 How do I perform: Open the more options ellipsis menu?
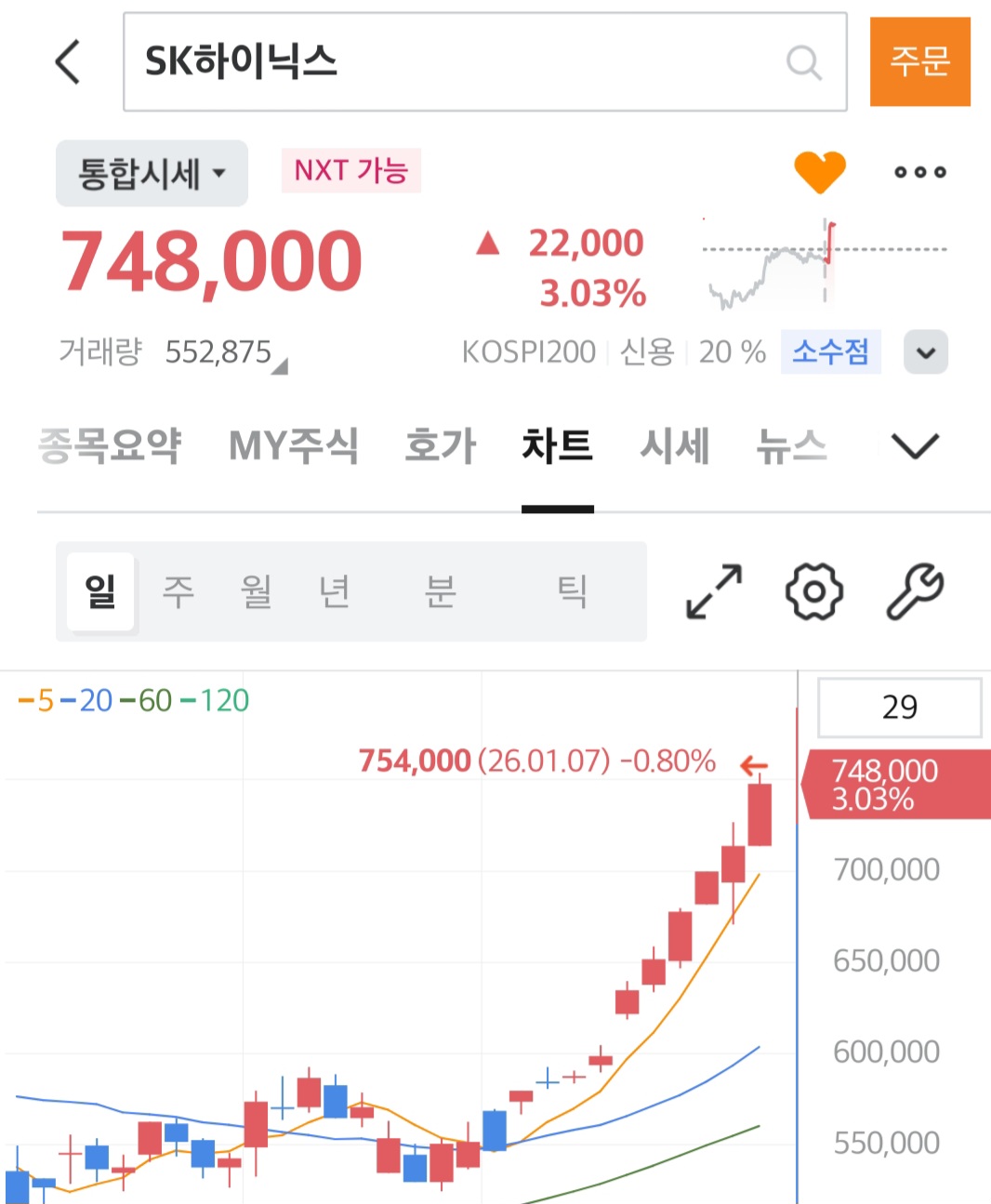(918, 172)
